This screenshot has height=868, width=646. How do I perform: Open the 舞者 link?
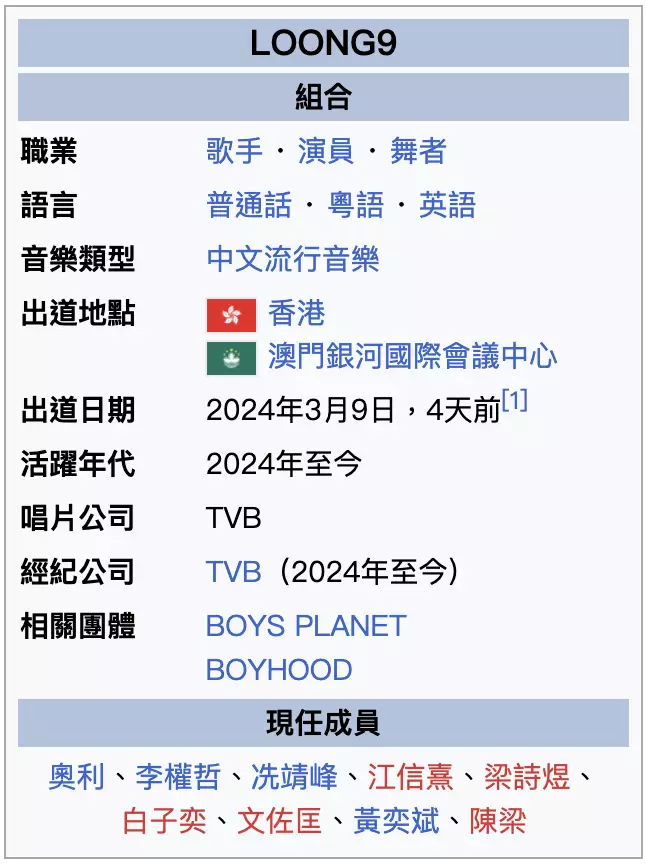417,152
